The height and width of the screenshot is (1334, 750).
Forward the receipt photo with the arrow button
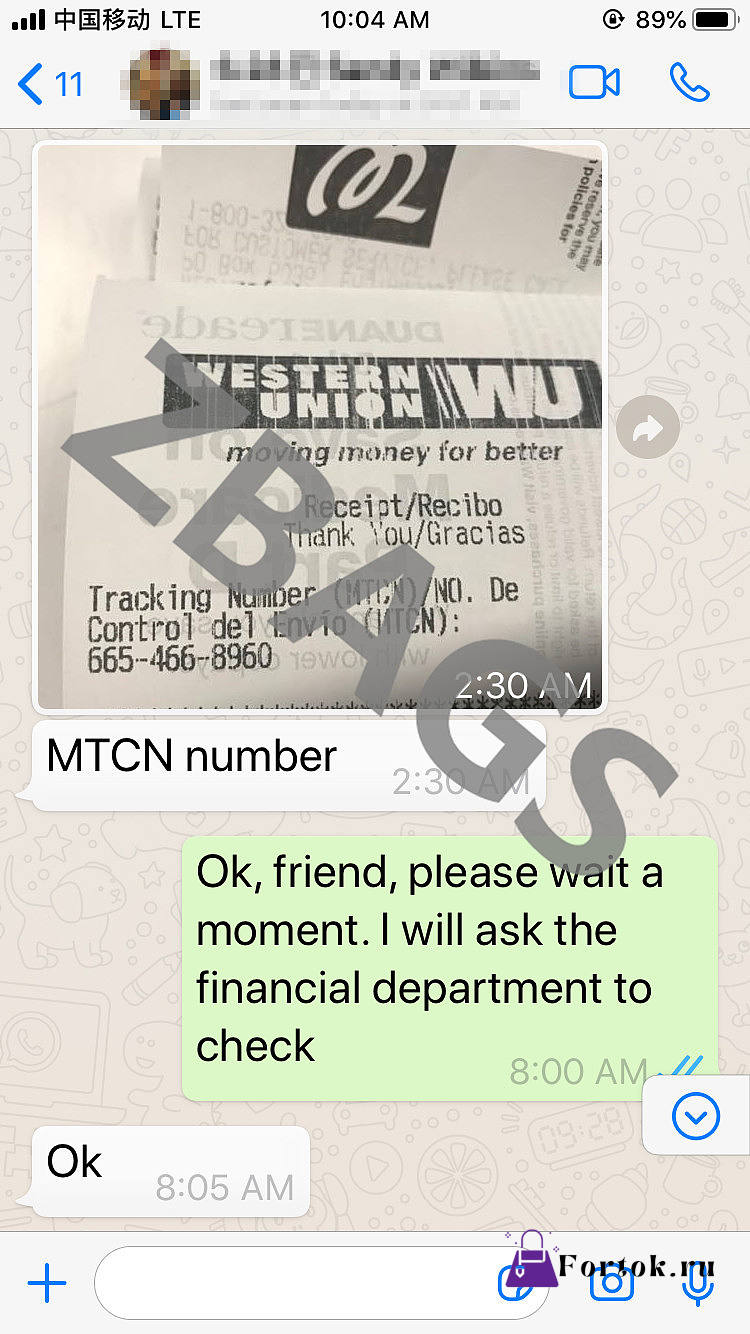tap(648, 429)
